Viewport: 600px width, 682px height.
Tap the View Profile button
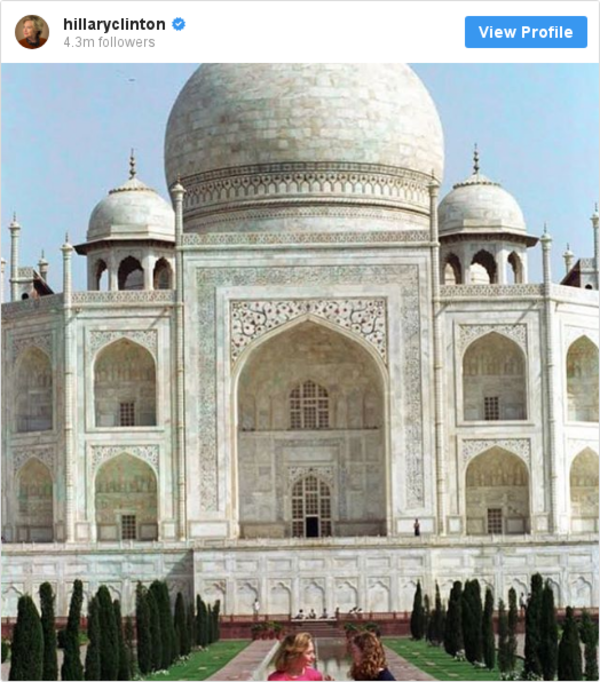[x=525, y=32]
